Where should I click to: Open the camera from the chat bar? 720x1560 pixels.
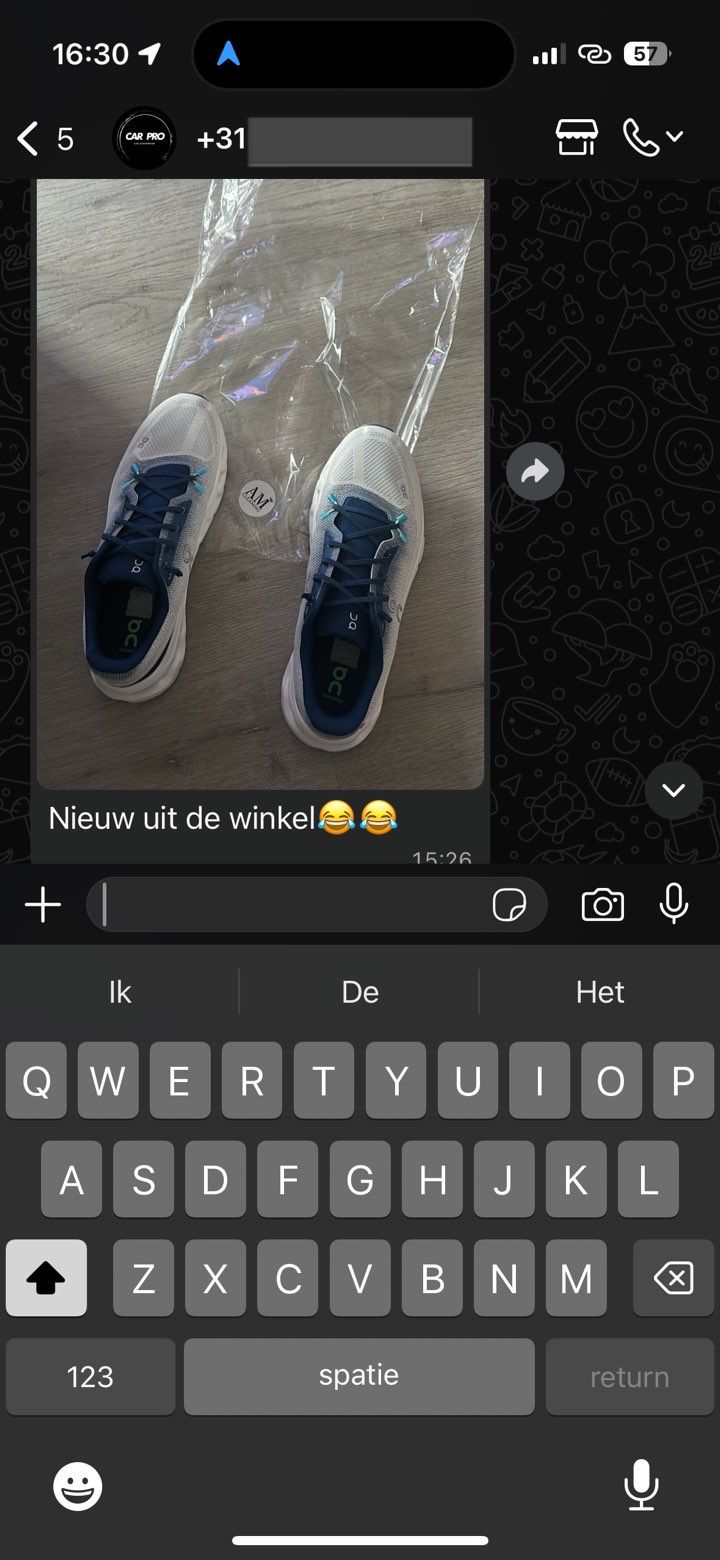[602, 906]
